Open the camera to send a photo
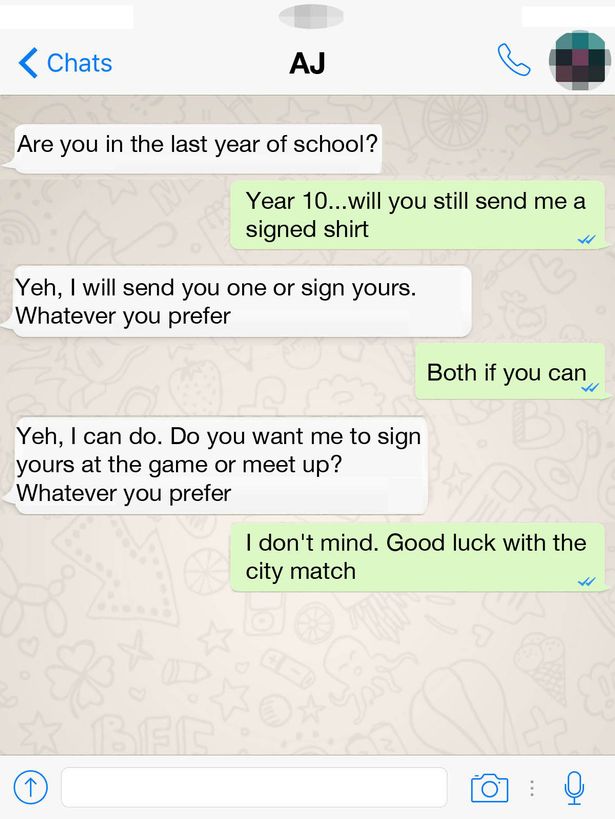Image resolution: width=615 pixels, height=819 pixels. click(x=489, y=788)
